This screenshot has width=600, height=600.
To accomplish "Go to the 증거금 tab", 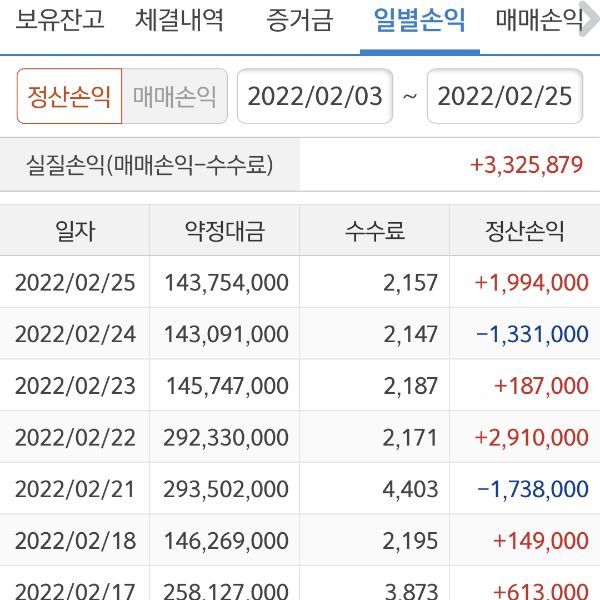I will pos(299,19).
